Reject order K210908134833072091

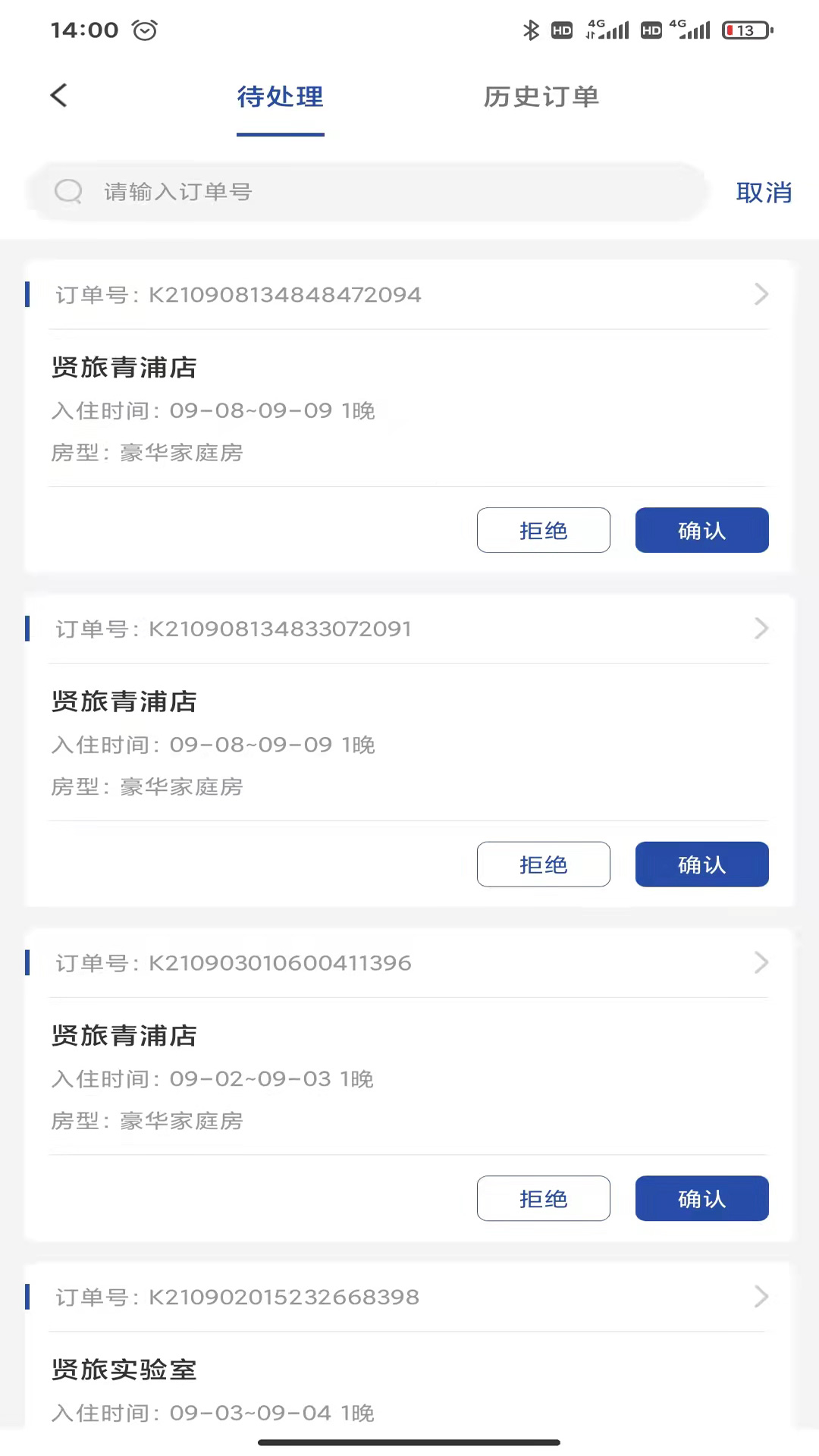coord(544,864)
